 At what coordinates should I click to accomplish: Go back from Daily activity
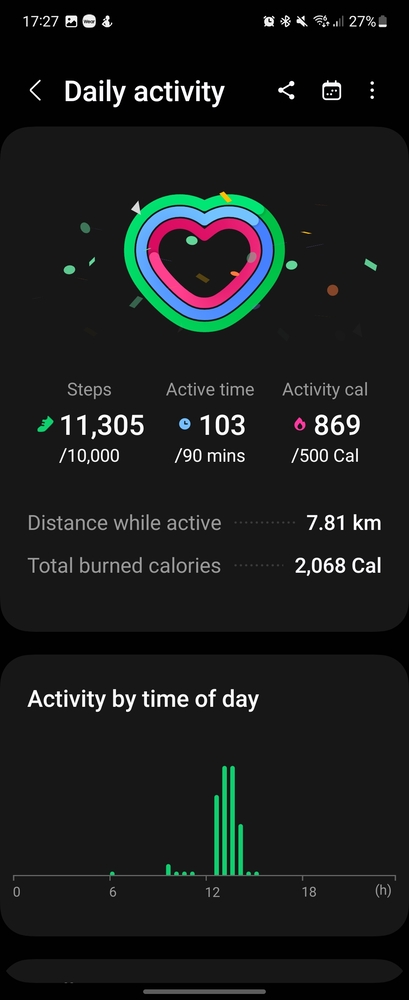coord(35,91)
